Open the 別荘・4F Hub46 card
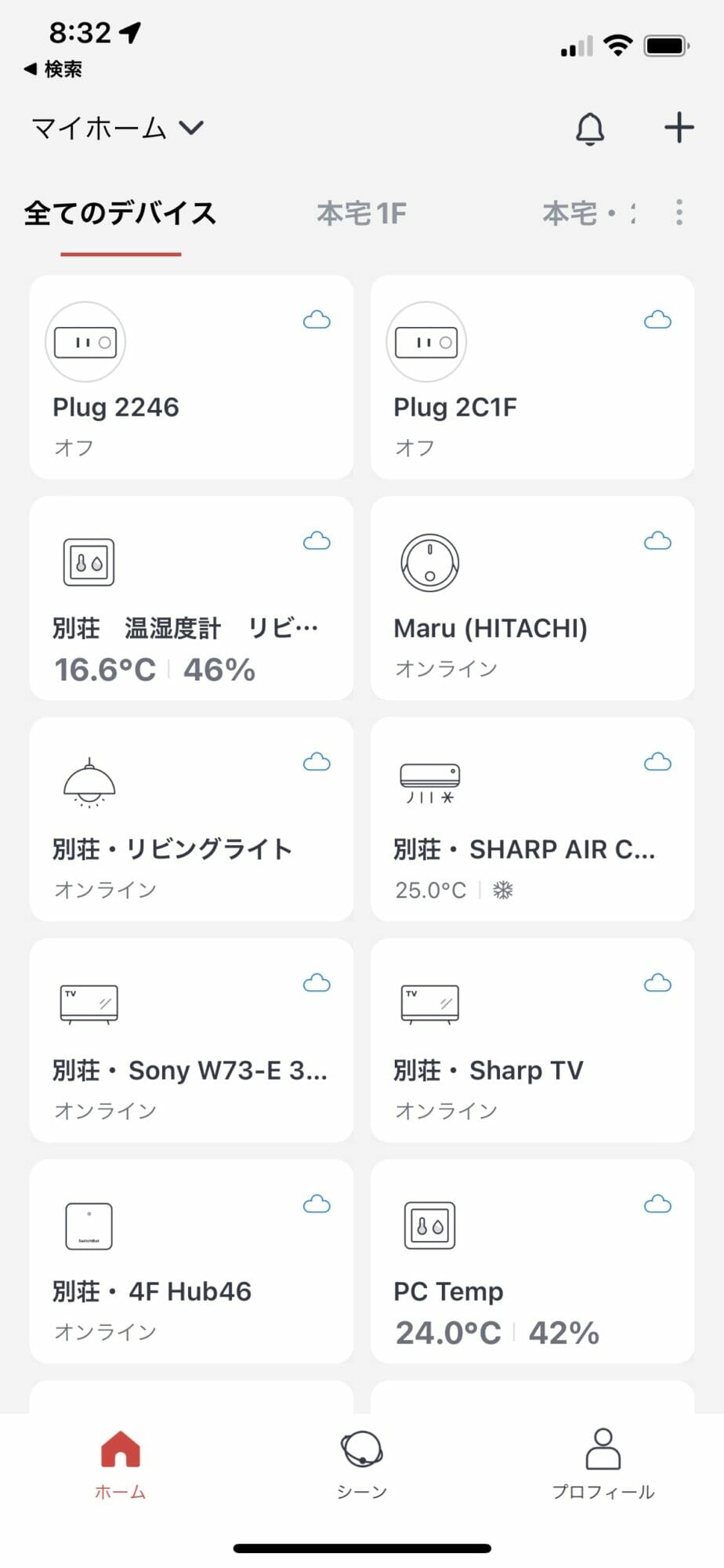The width and height of the screenshot is (724, 1568). tap(191, 1261)
